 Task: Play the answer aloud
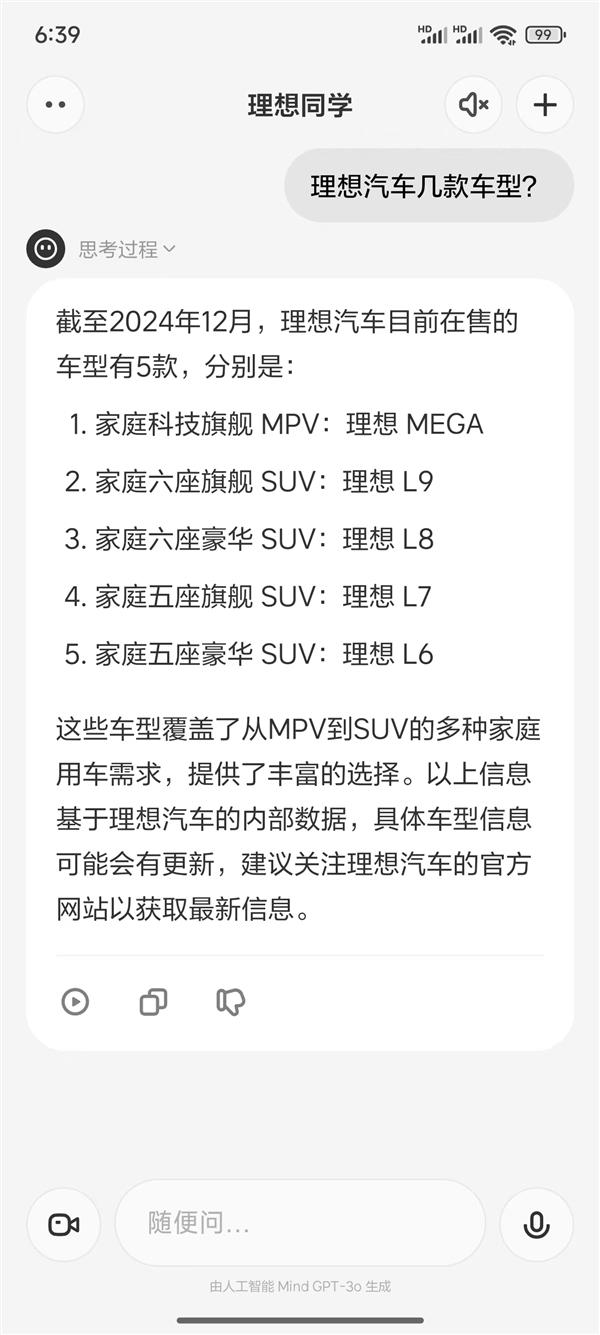(75, 1001)
